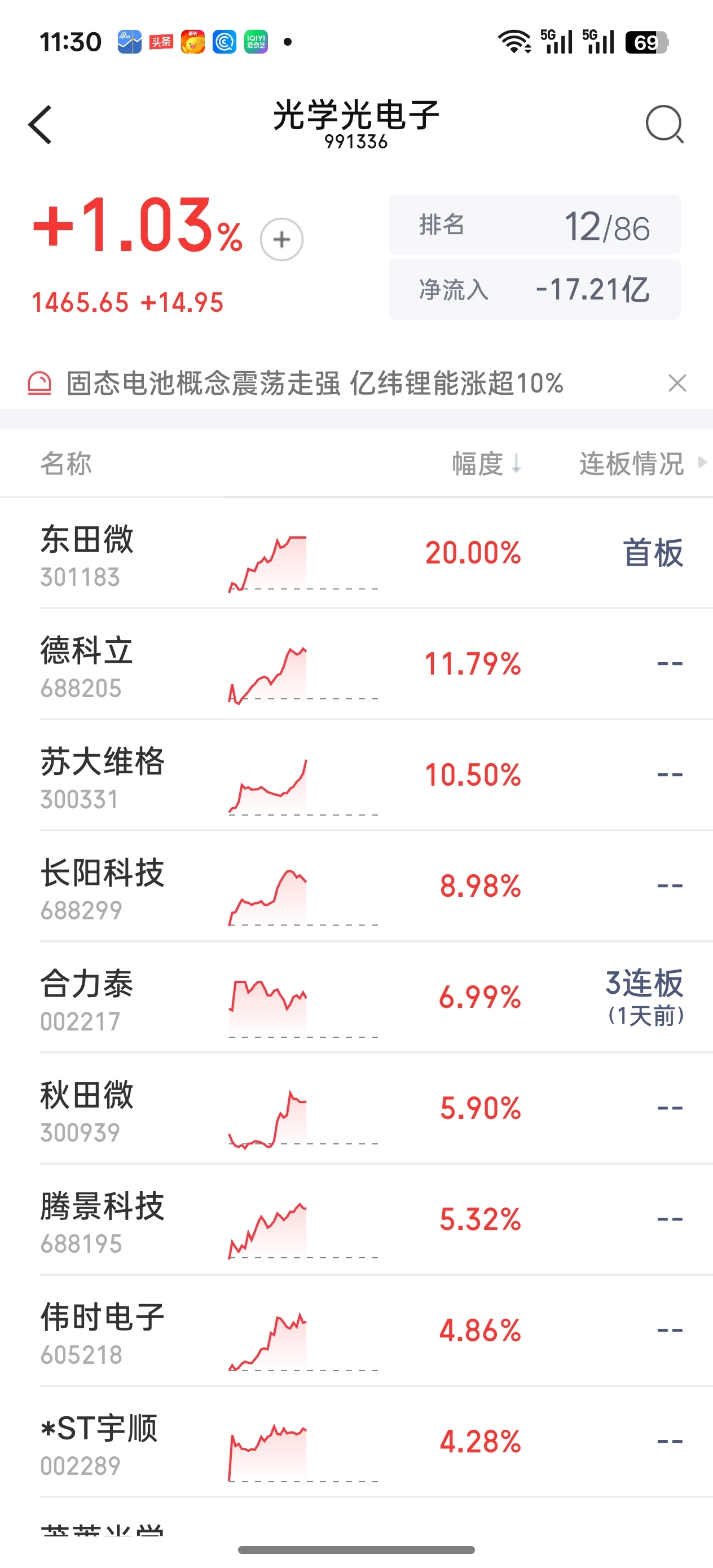Open the 排名 12/86 box

click(x=535, y=224)
